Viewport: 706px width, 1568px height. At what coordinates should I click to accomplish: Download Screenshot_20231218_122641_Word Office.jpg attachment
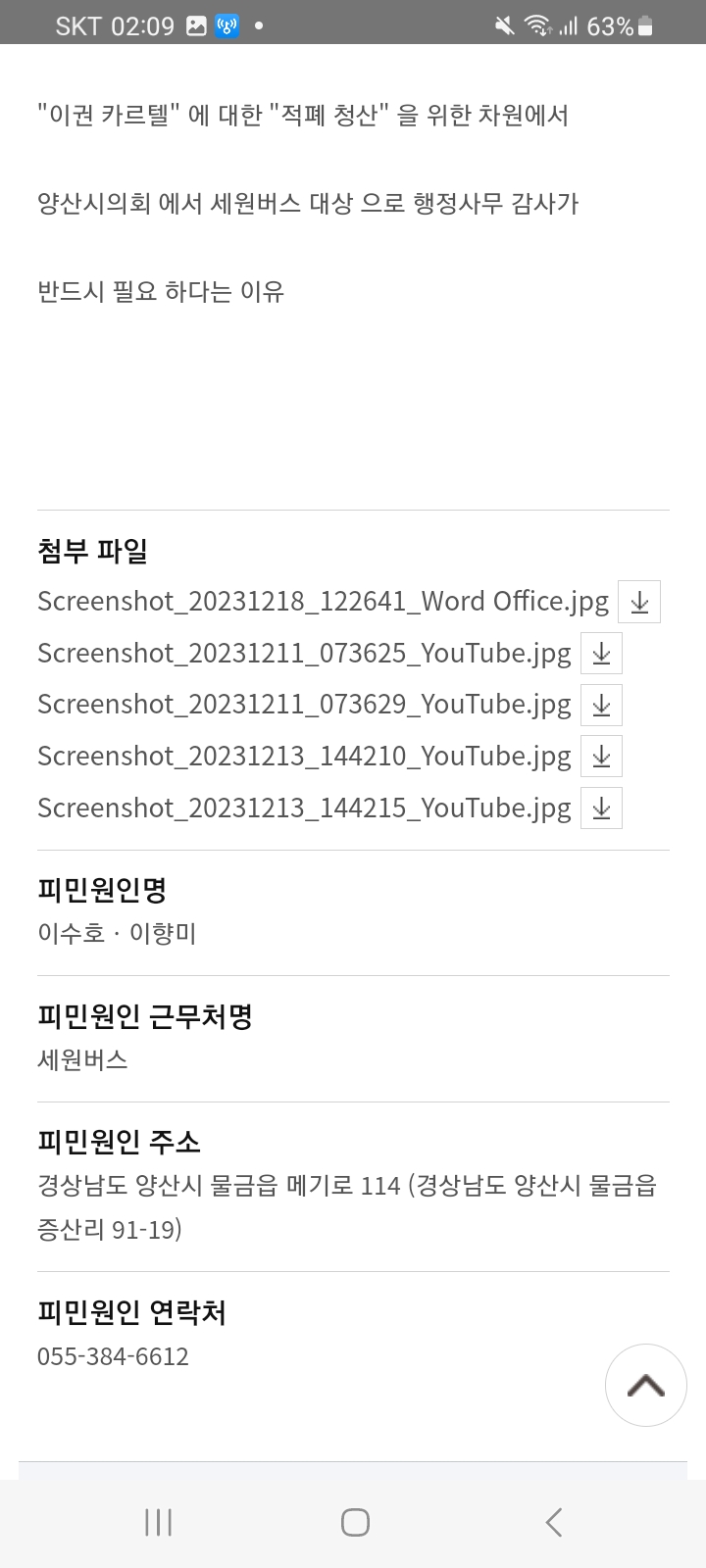tap(639, 602)
